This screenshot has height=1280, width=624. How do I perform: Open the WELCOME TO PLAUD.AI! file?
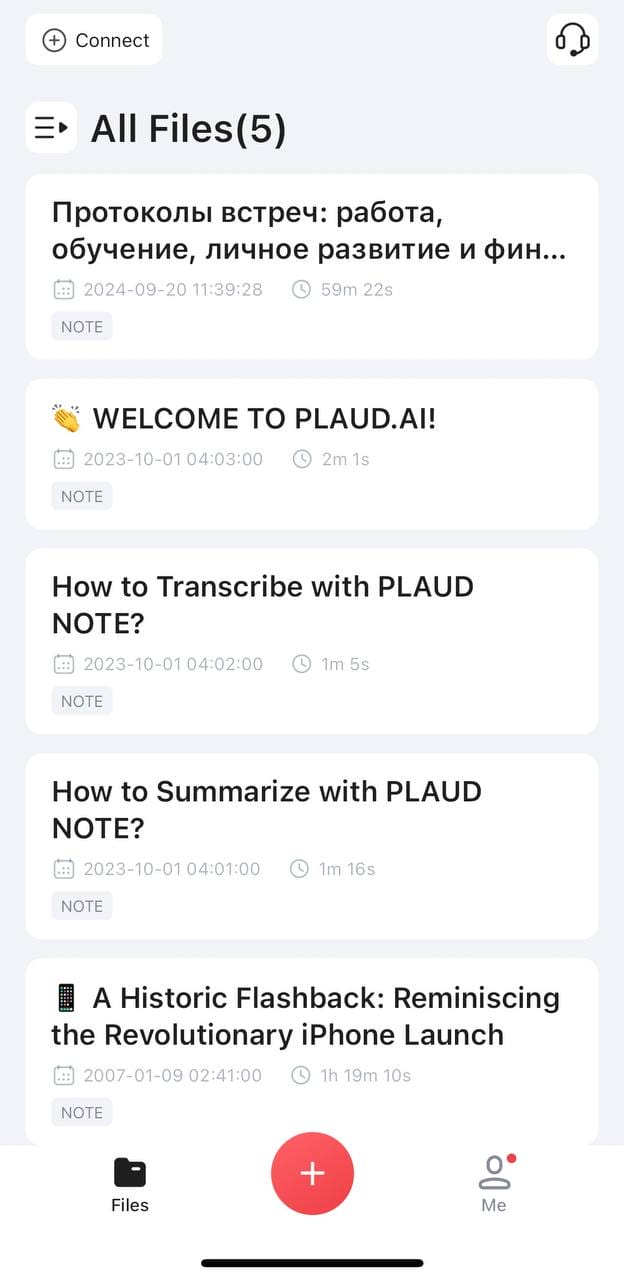pyautogui.click(x=312, y=454)
